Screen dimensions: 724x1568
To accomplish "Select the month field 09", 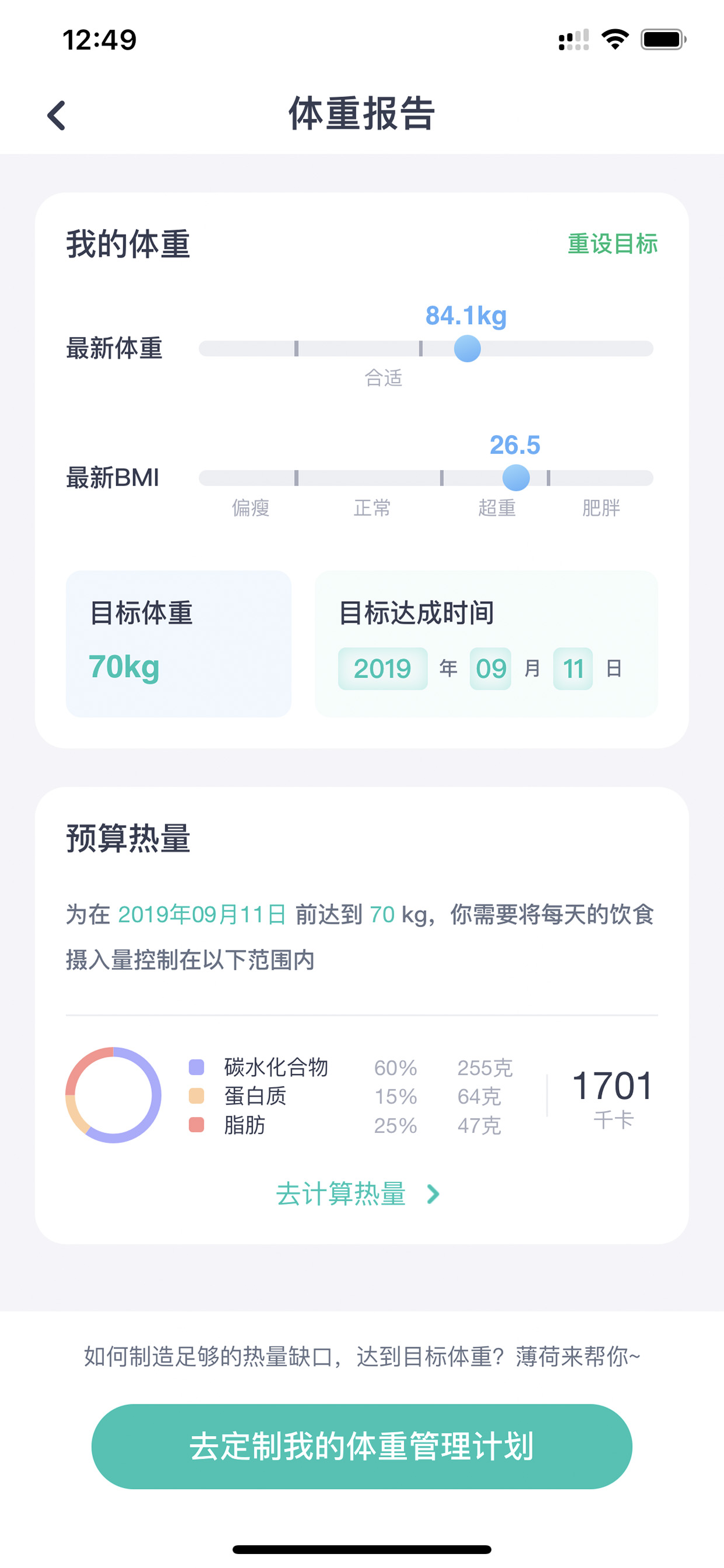I will pos(490,668).
